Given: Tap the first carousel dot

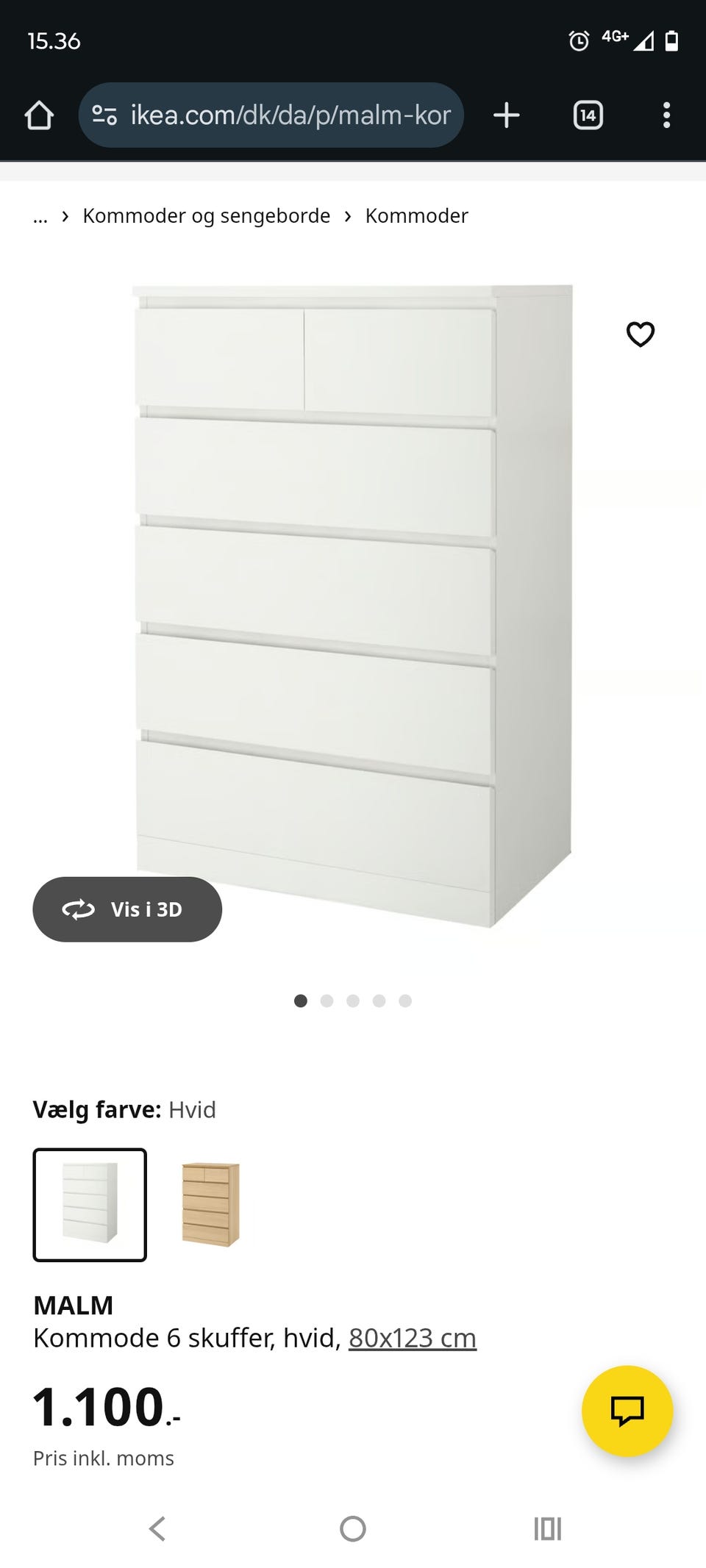Looking at the screenshot, I should [x=302, y=1000].
